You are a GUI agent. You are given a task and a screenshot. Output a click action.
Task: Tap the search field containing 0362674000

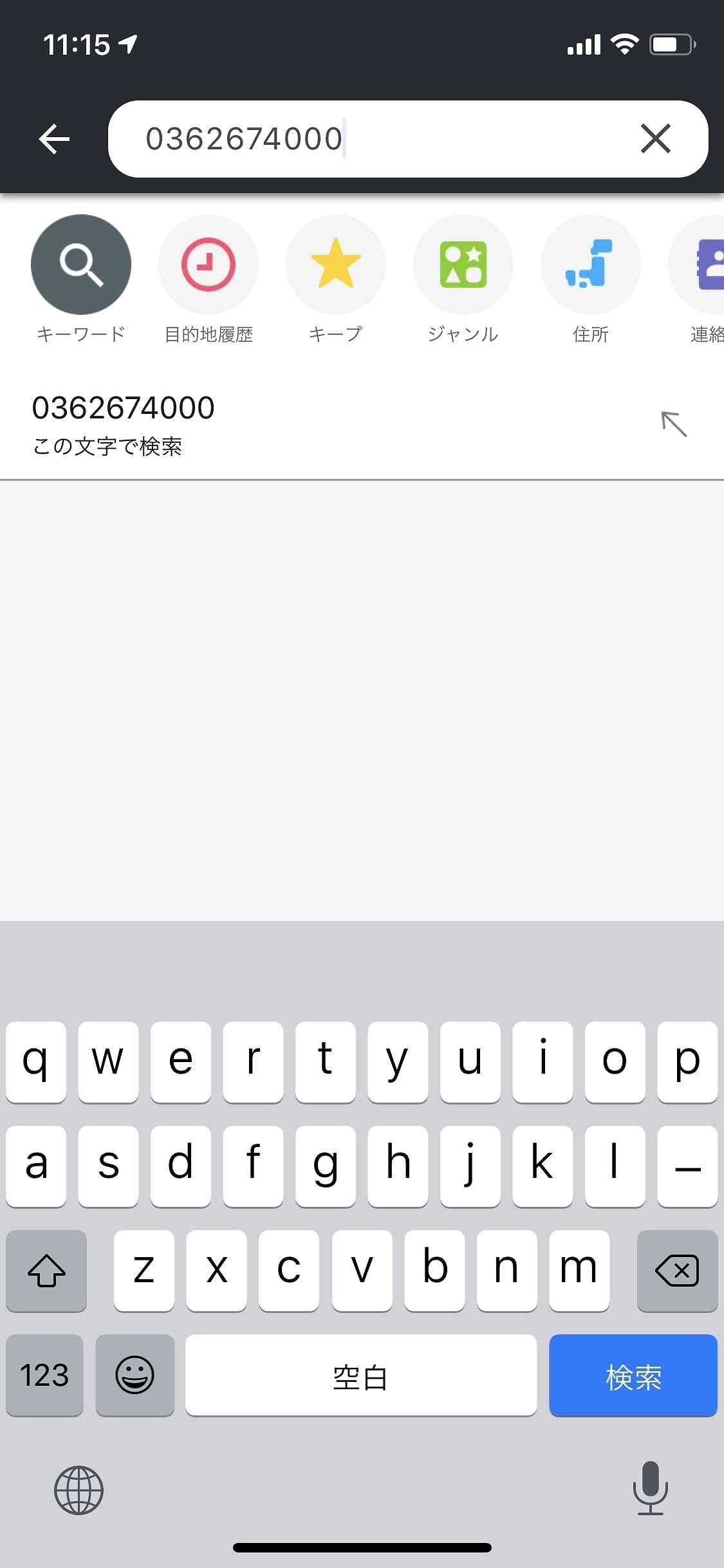click(408, 139)
